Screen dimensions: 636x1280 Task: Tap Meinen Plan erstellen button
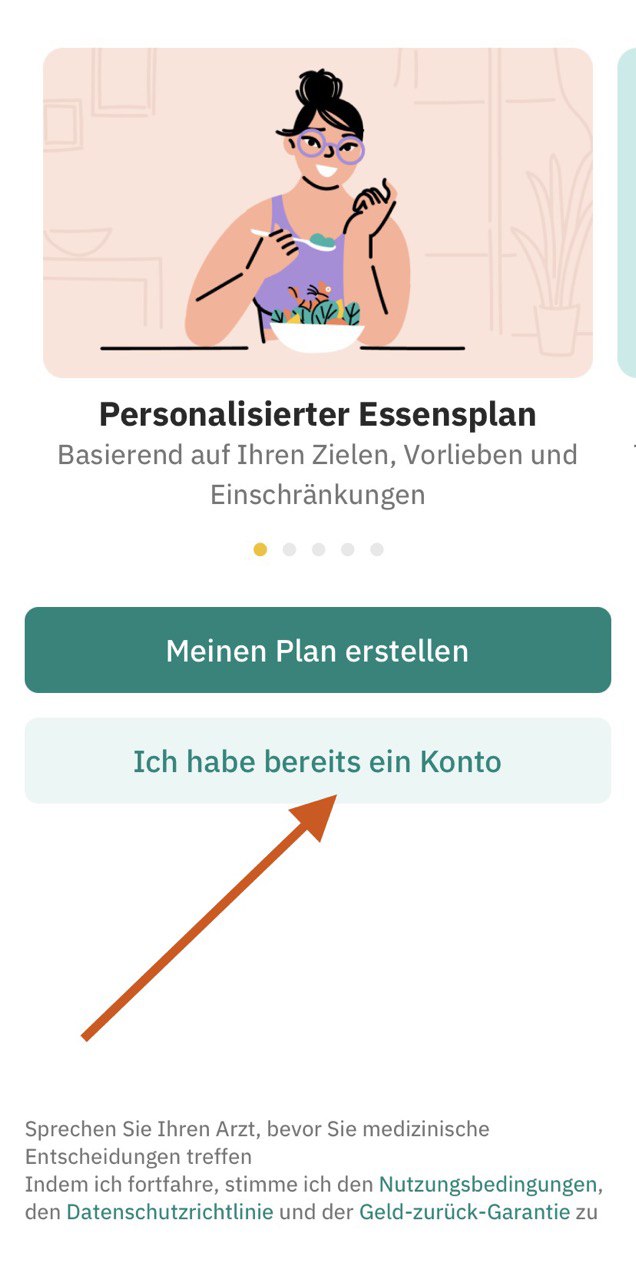(317, 650)
